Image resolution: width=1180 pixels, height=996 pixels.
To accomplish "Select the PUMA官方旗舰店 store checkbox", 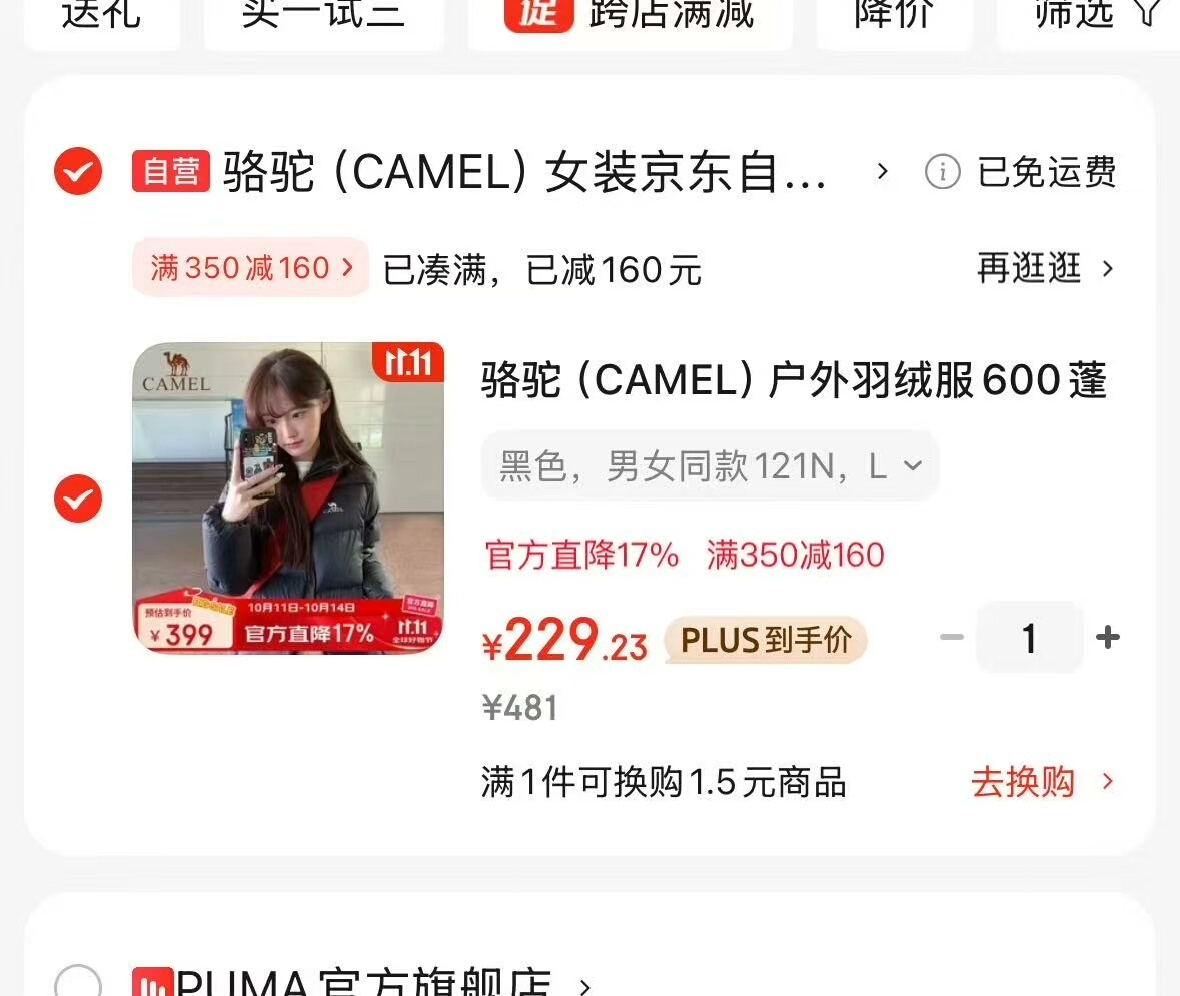I will (x=78, y=982).
